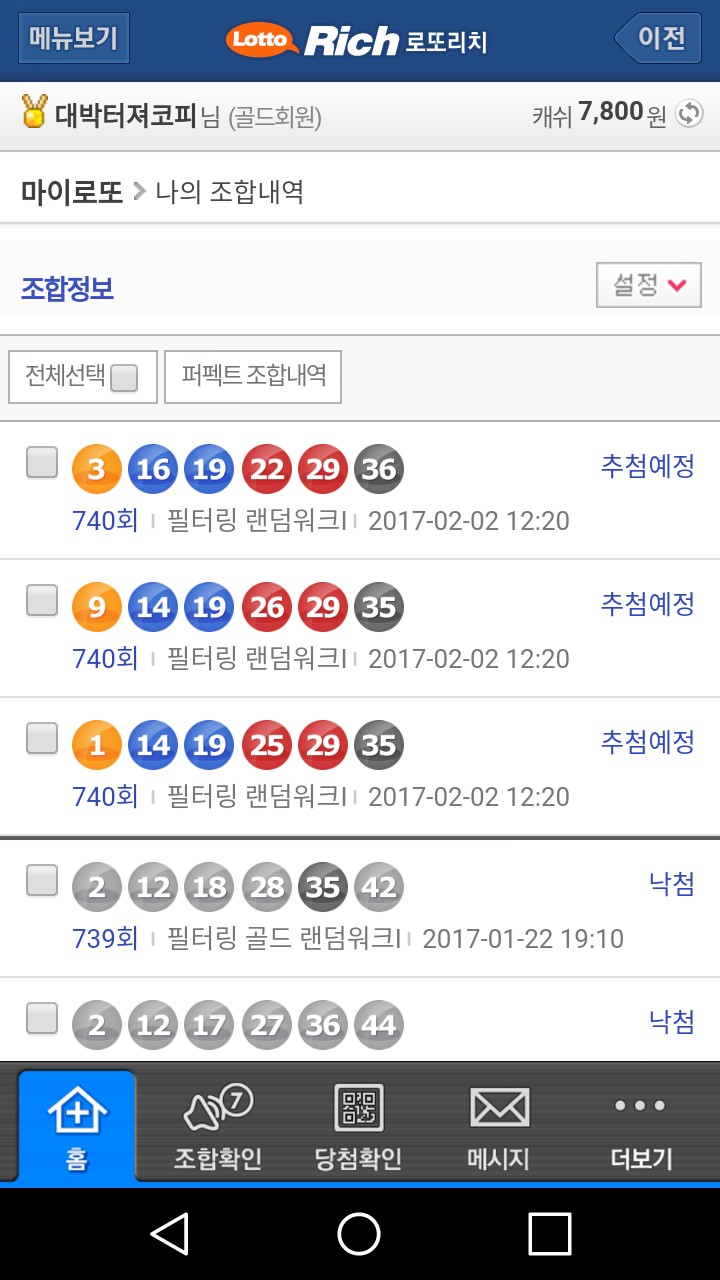Image resolution: width=720 pixels, height=1280 pixels.
Task: Select the combination starting with 1, 14
Action: tap(42, 738)
